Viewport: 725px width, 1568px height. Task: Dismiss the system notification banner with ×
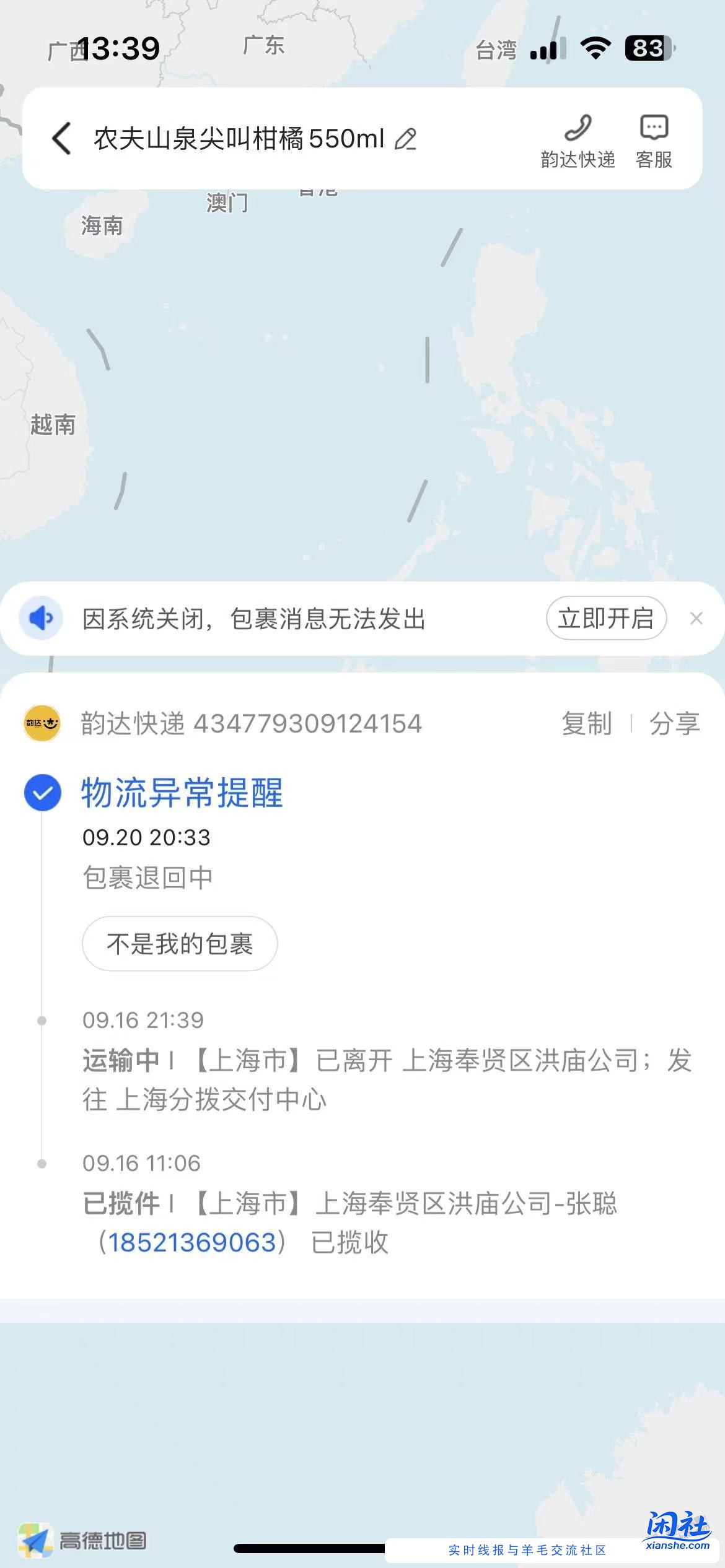coord(696,617)
